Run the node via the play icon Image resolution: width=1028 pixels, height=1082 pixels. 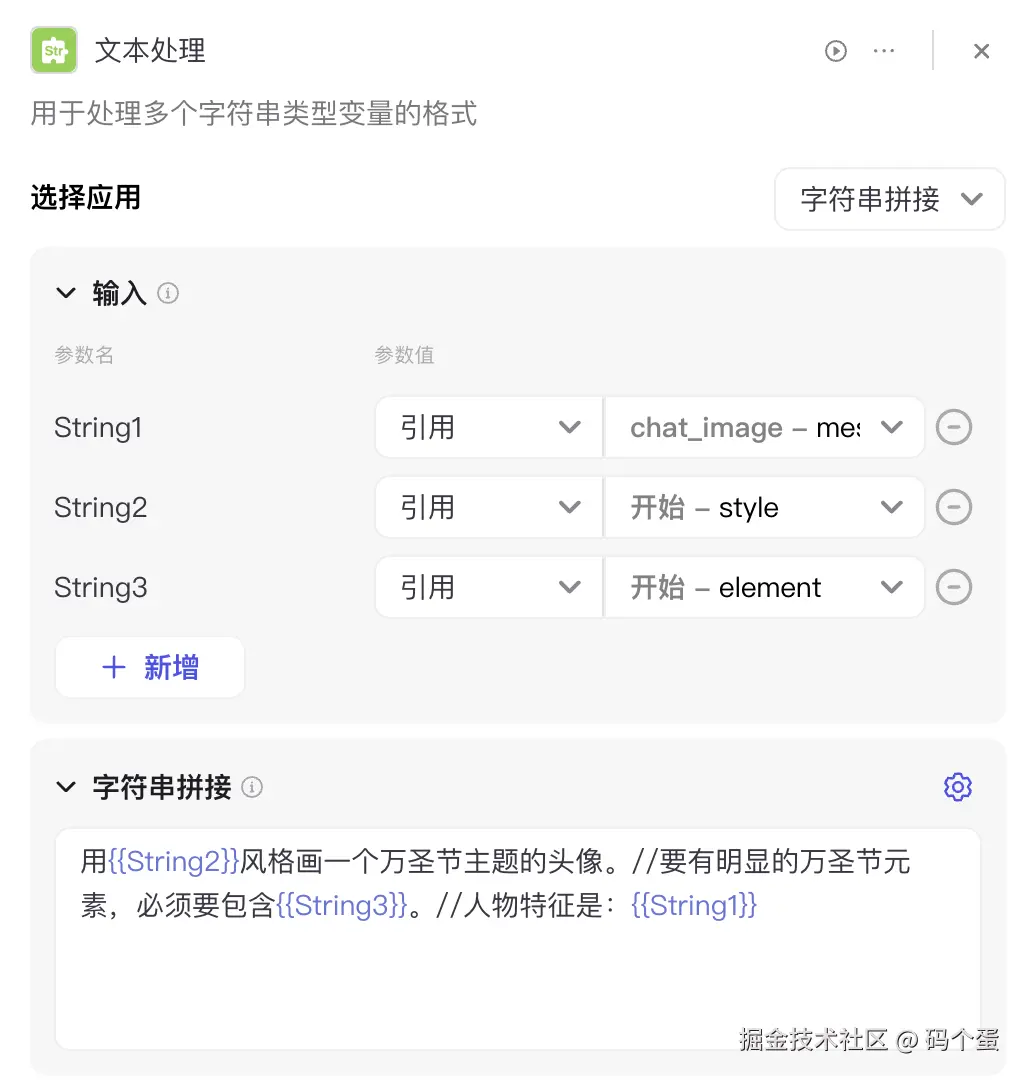pos(835,50)
